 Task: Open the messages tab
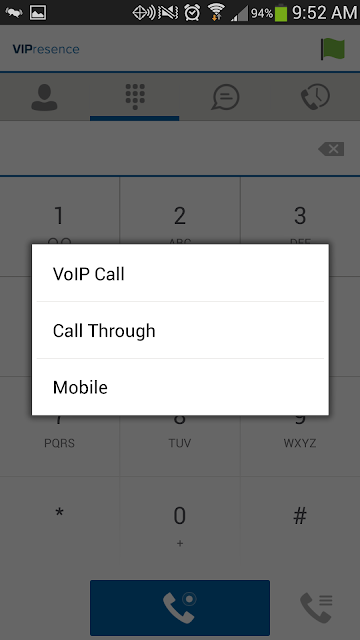pyautogui.click(x=225, y=97)
